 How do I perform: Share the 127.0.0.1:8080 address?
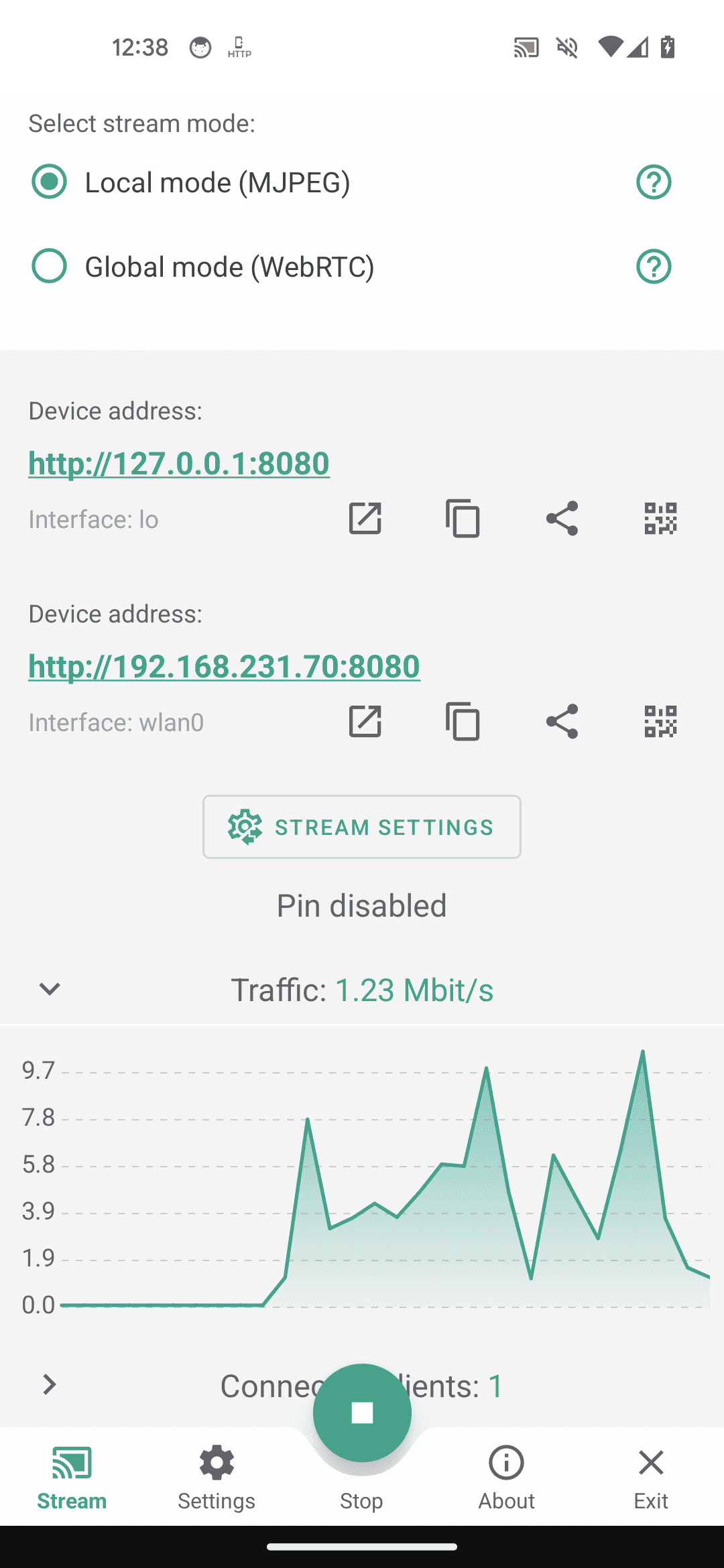pyautogui.click(x=562, y=519)
